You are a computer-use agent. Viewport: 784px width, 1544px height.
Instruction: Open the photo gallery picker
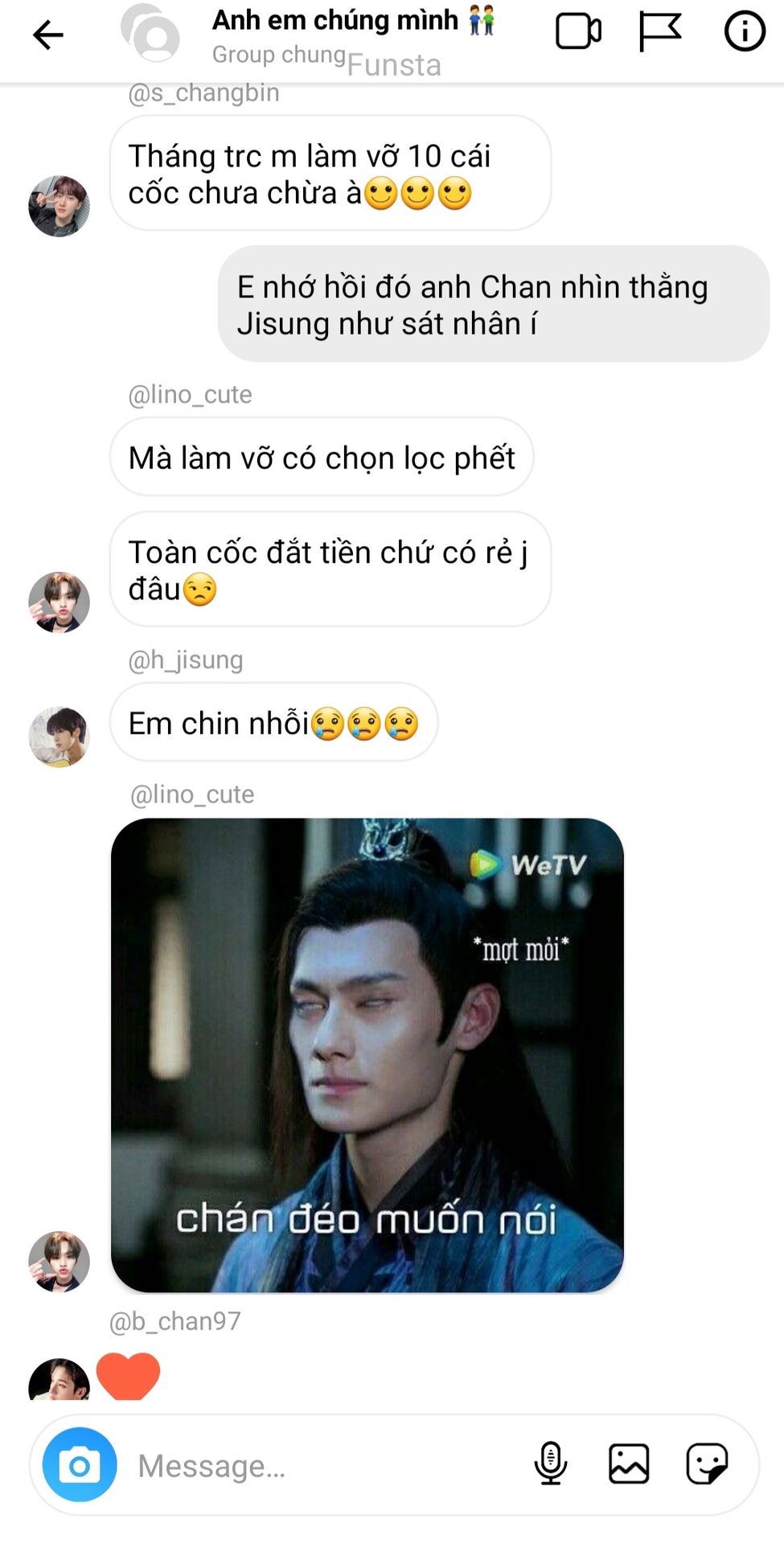(x=629, y=1464)
